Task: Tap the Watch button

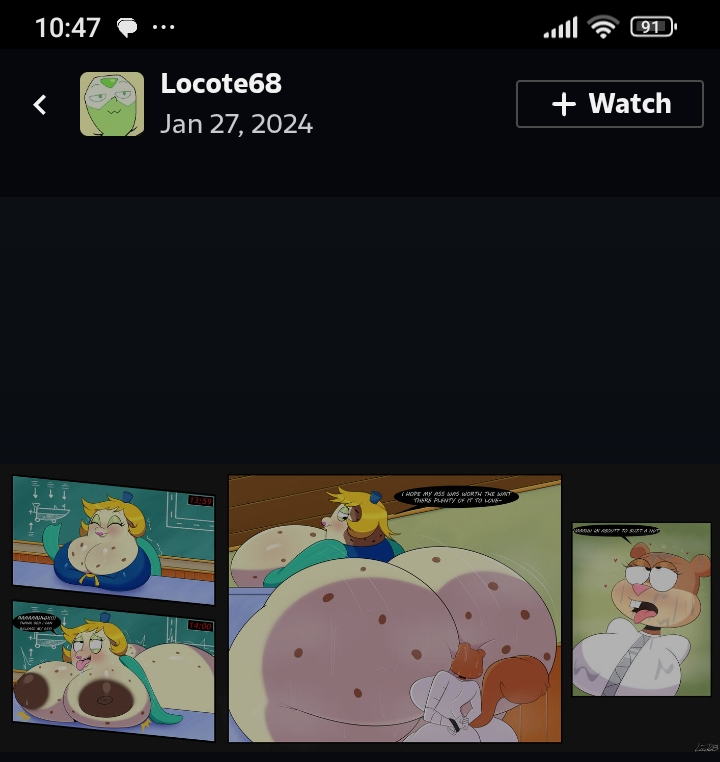Action: [x=610, y=104]
